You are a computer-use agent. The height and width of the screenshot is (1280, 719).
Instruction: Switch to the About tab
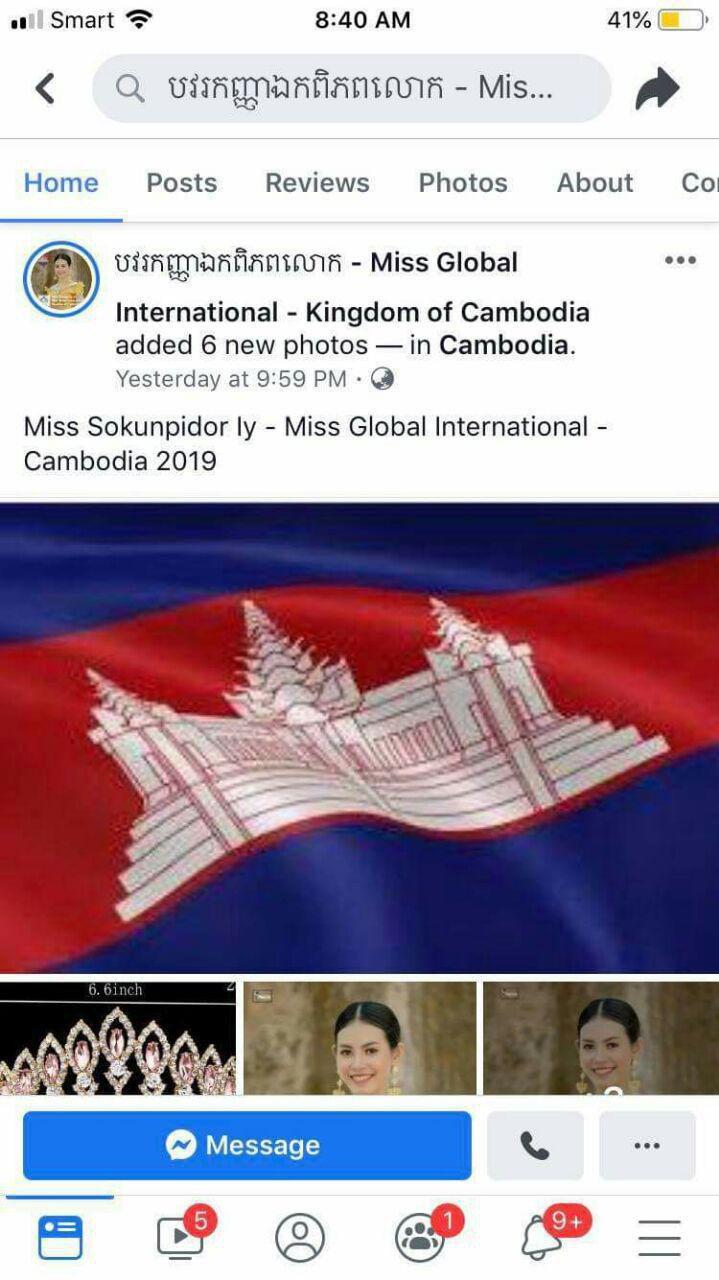click(x=594, y=183)
